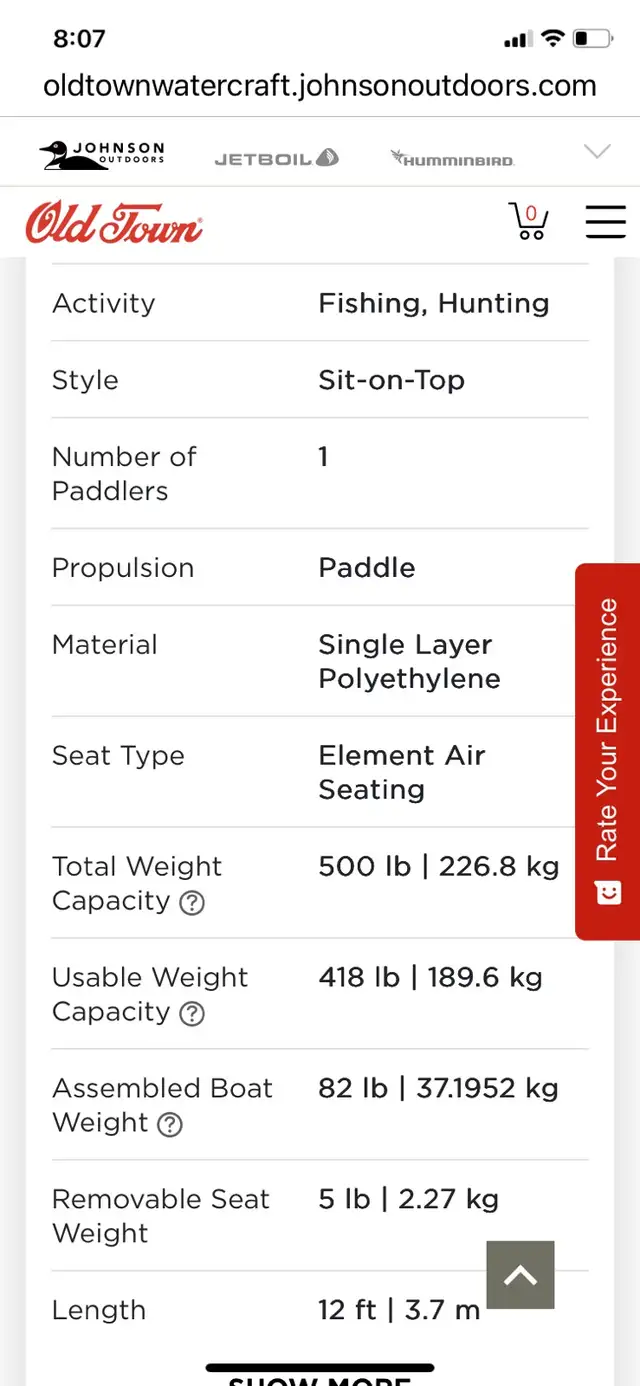Go to the Old Town homepage logo

[x=114, y=223]
